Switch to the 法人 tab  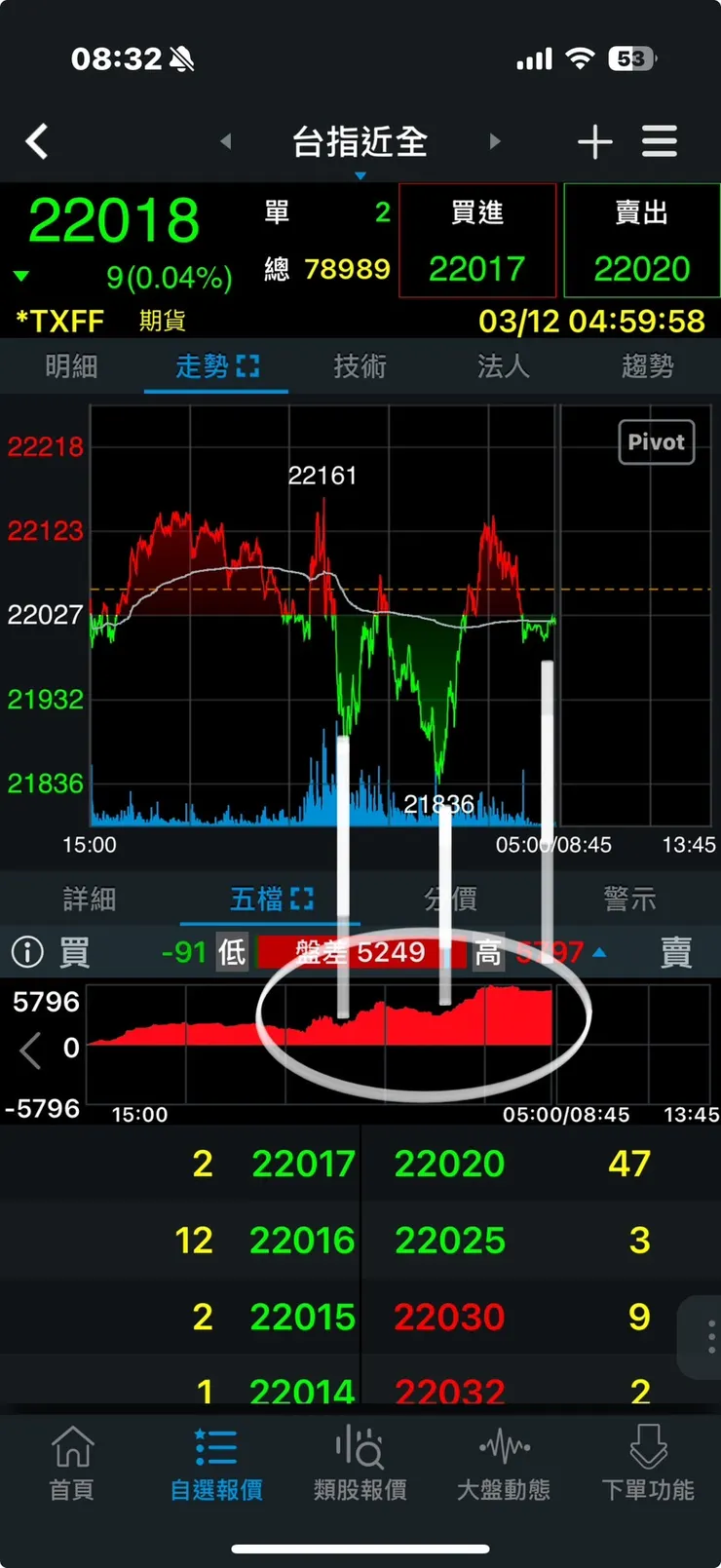pyautogui.click(x=503, y=366)
